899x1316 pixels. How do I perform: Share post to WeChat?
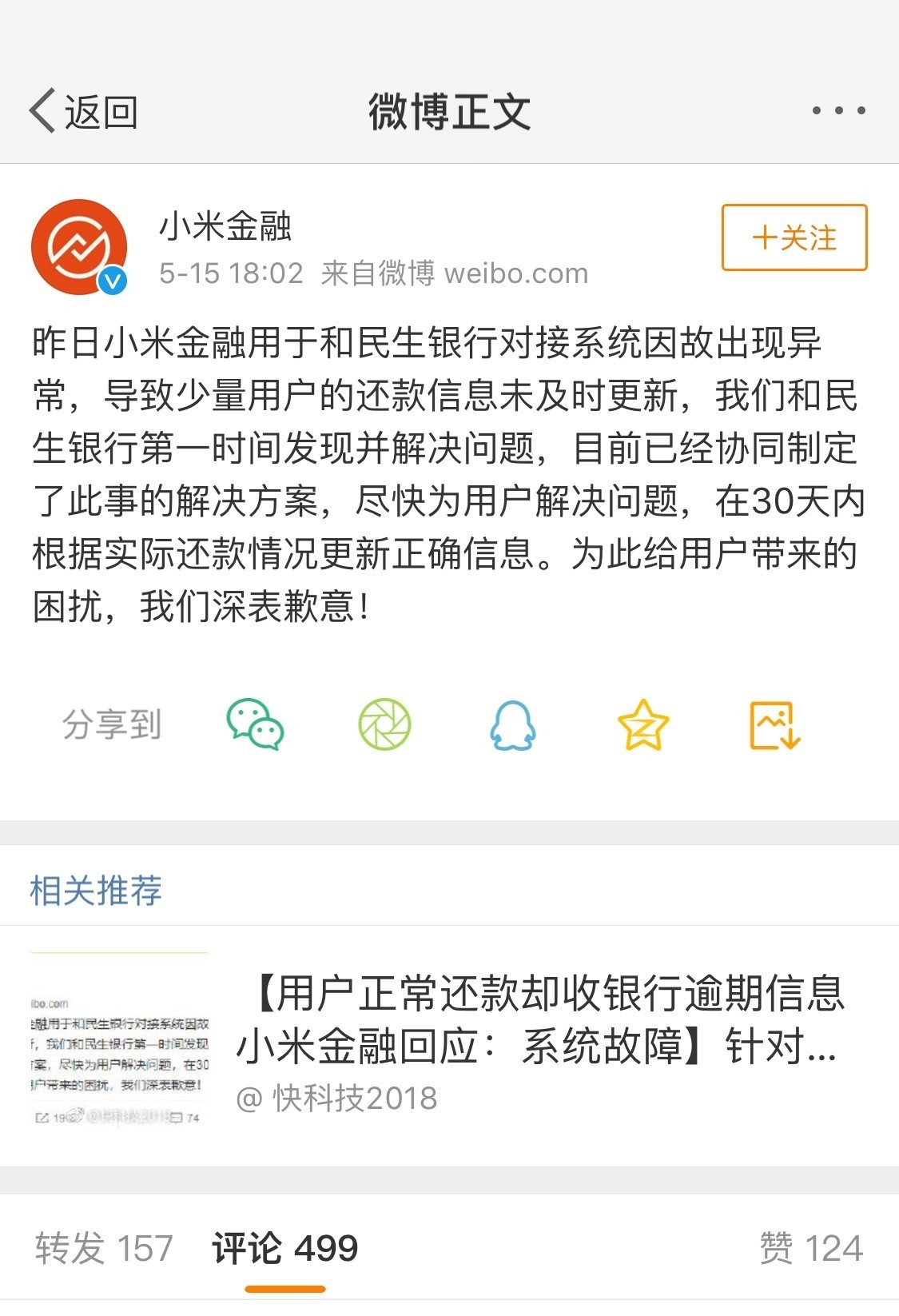(255, 724)
